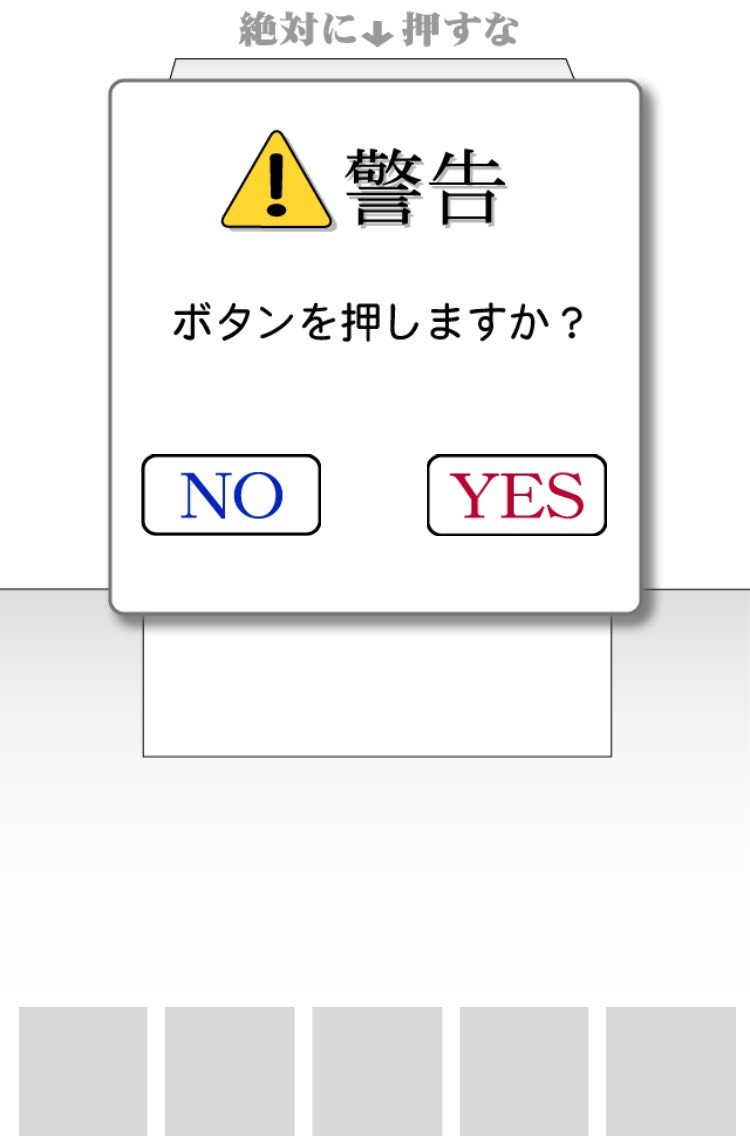Screen dimensions: 750x1146
Task: Tap NO in the warning dialog
Action: [231, 495]
